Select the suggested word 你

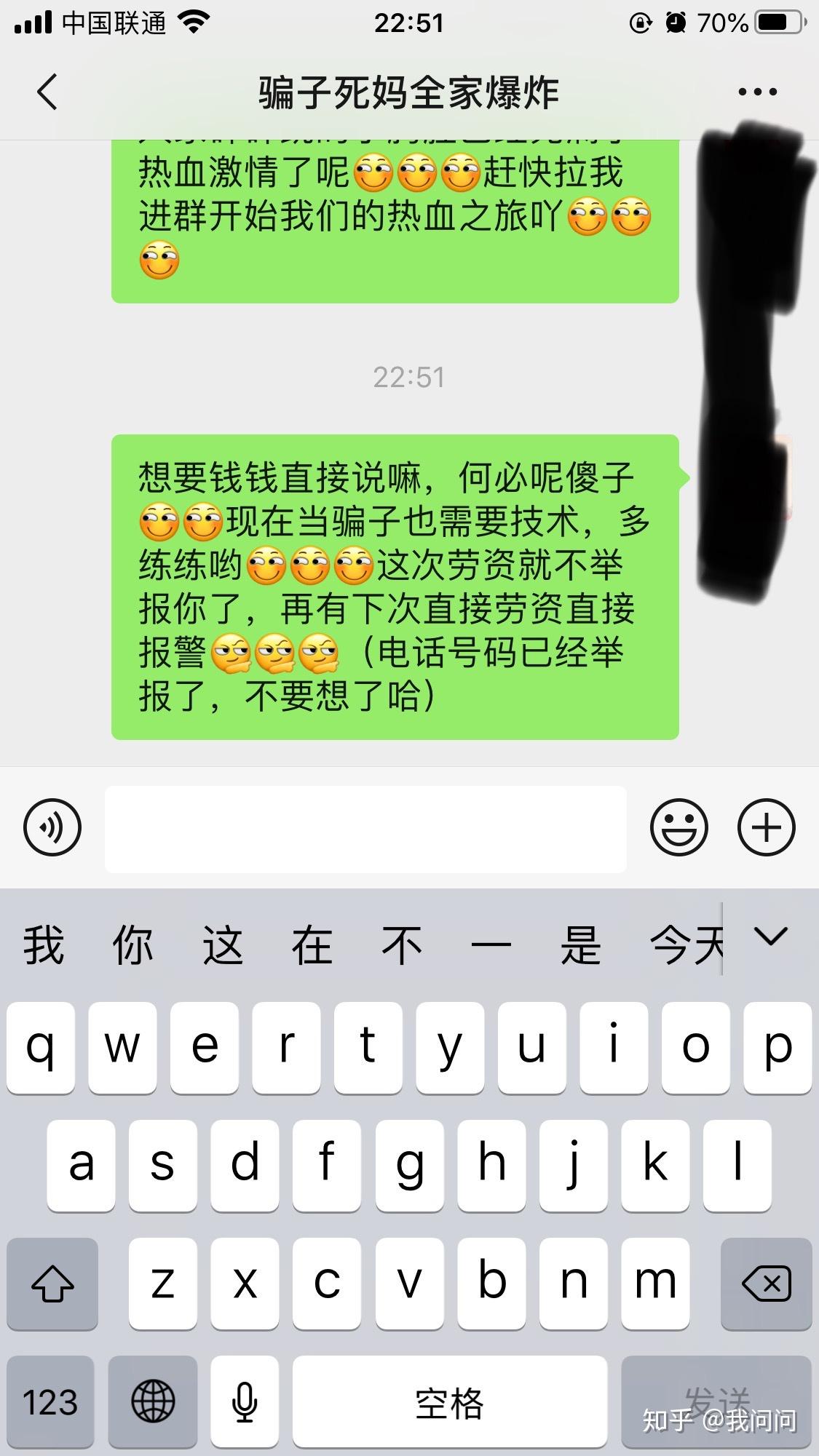point(132,945)
